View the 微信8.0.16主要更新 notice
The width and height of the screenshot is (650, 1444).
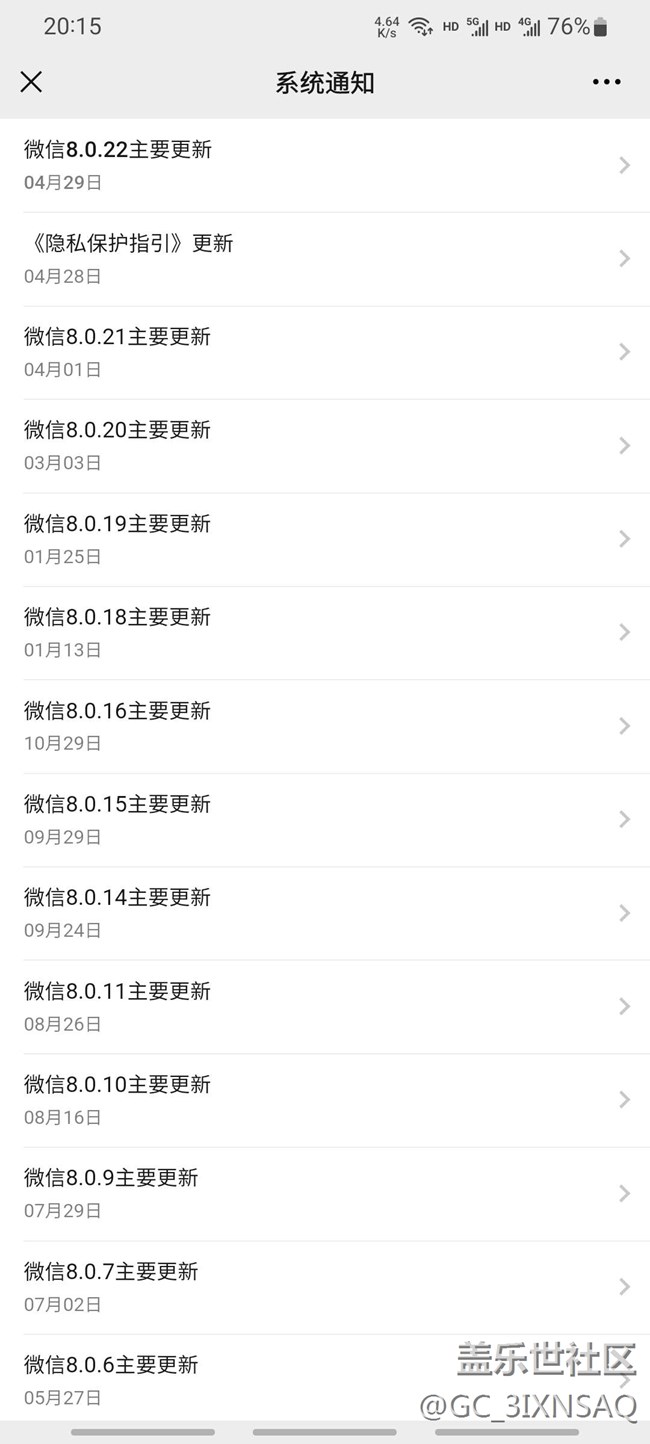pyautogui.click(x=325, y=727)
